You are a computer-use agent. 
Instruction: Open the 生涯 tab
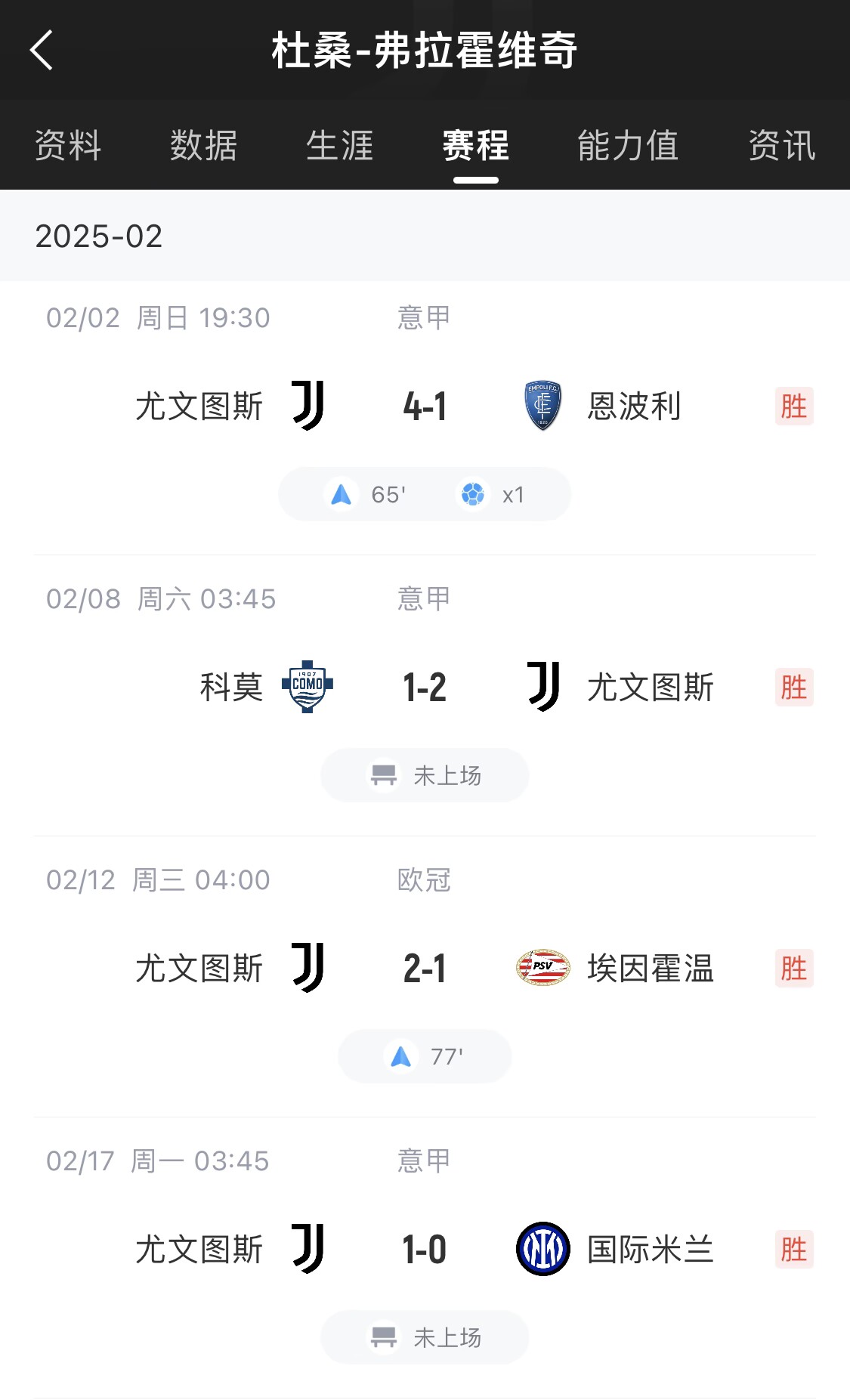coord(340,145)
